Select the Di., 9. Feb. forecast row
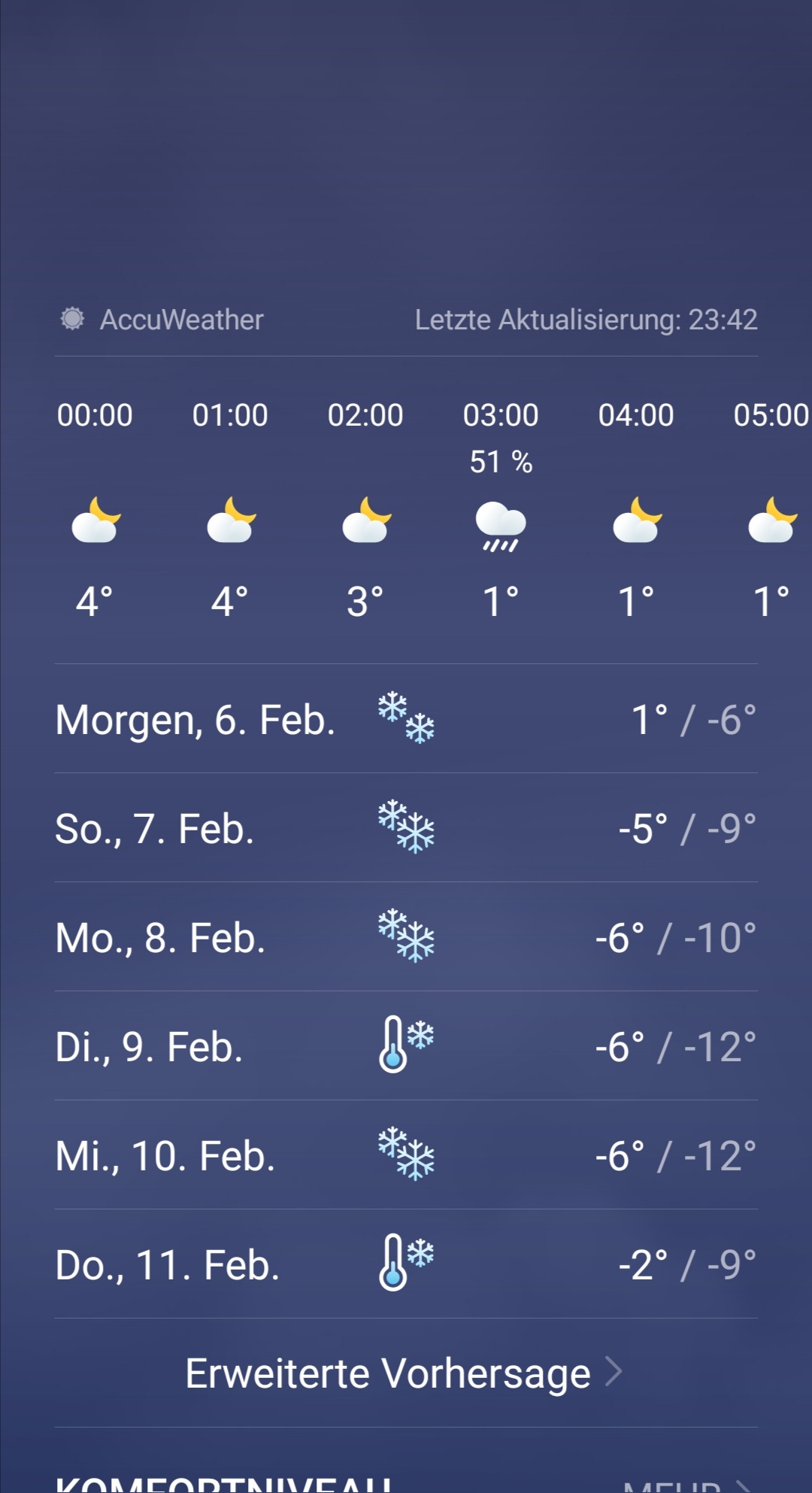Viewport: 812px width, 1493px height. 406,1046
